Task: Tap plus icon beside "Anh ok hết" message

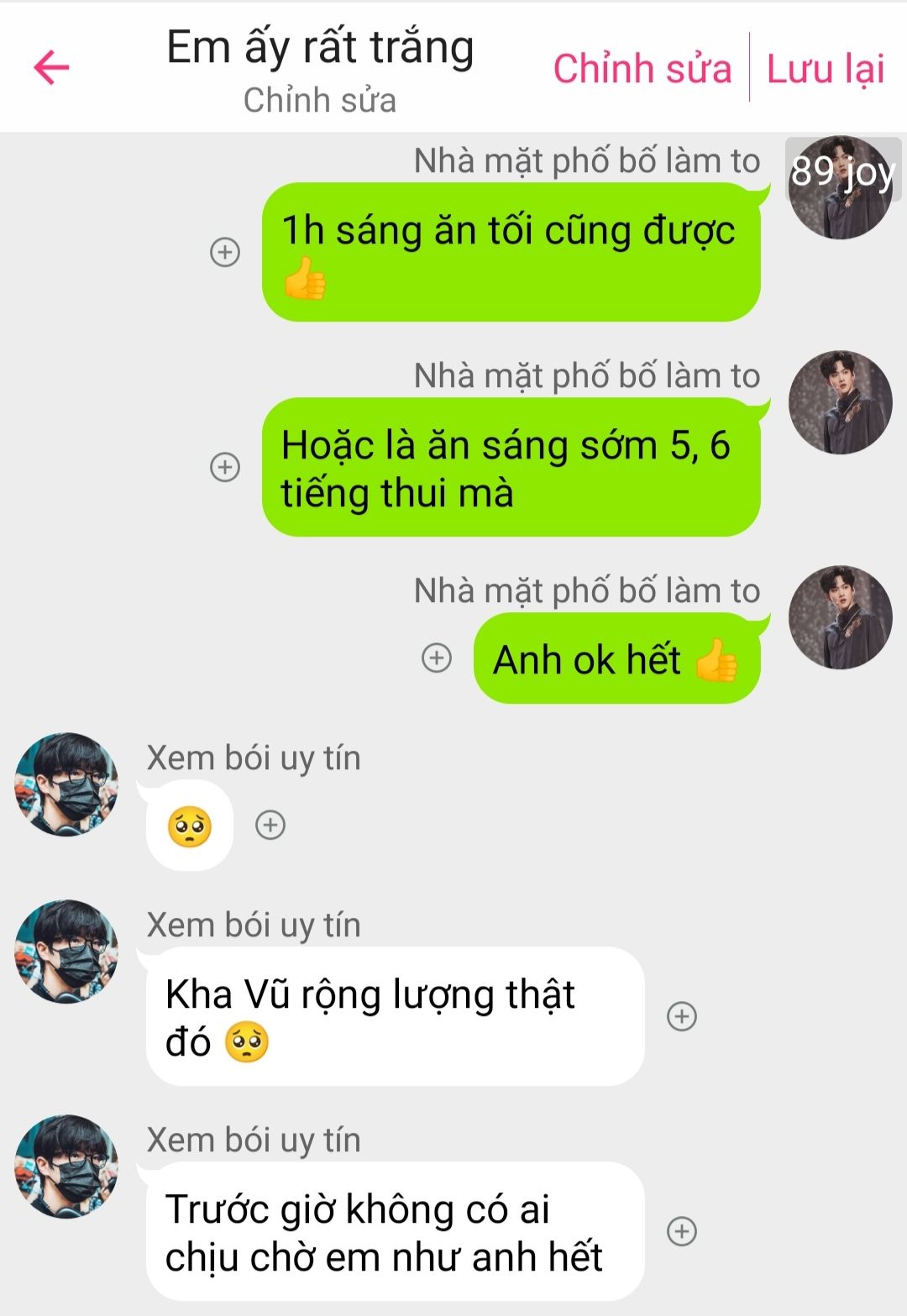Action: [x=437, y=658]
